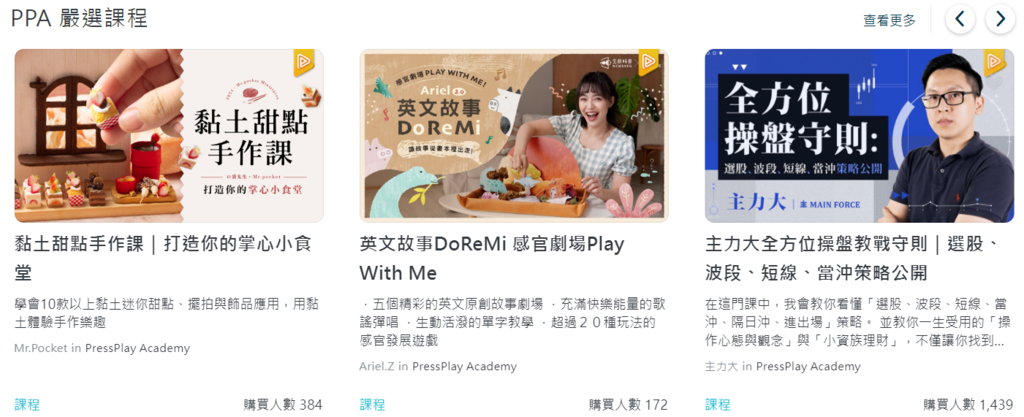Go to previous courses with left arrow
Screen dimensions: 1024x417
960,19
